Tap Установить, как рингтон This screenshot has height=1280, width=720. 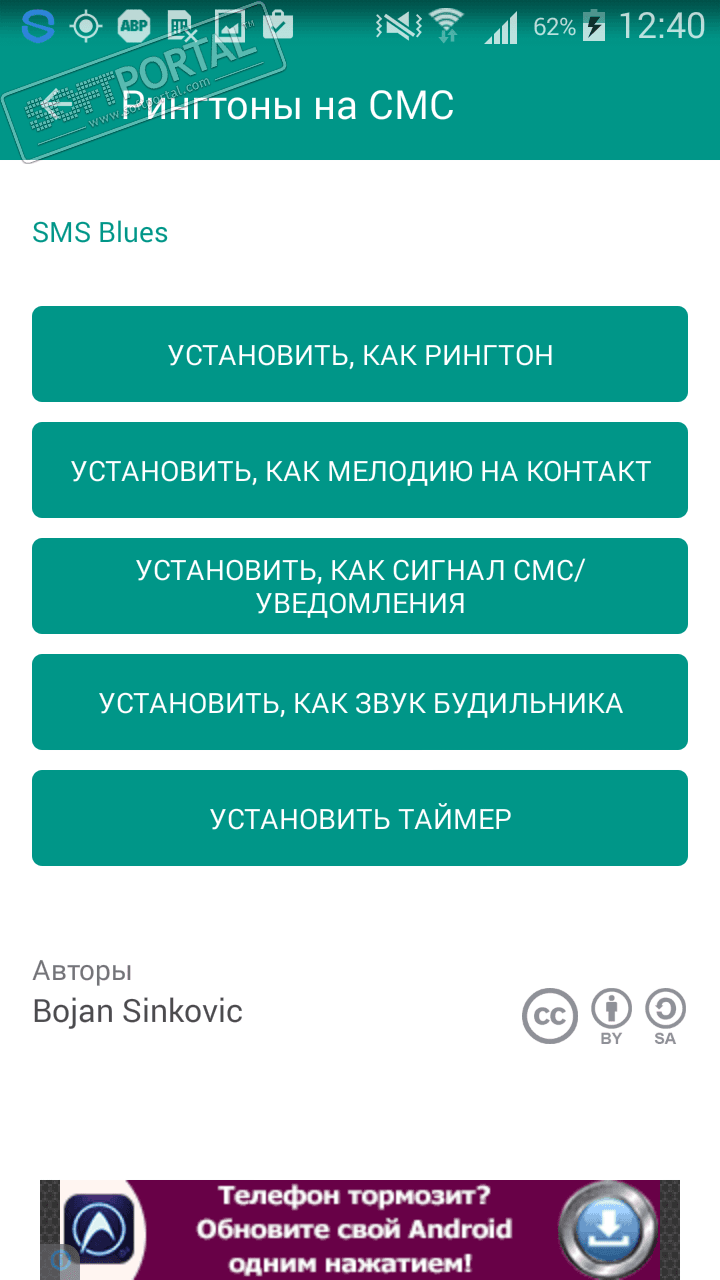coord(360,354)
